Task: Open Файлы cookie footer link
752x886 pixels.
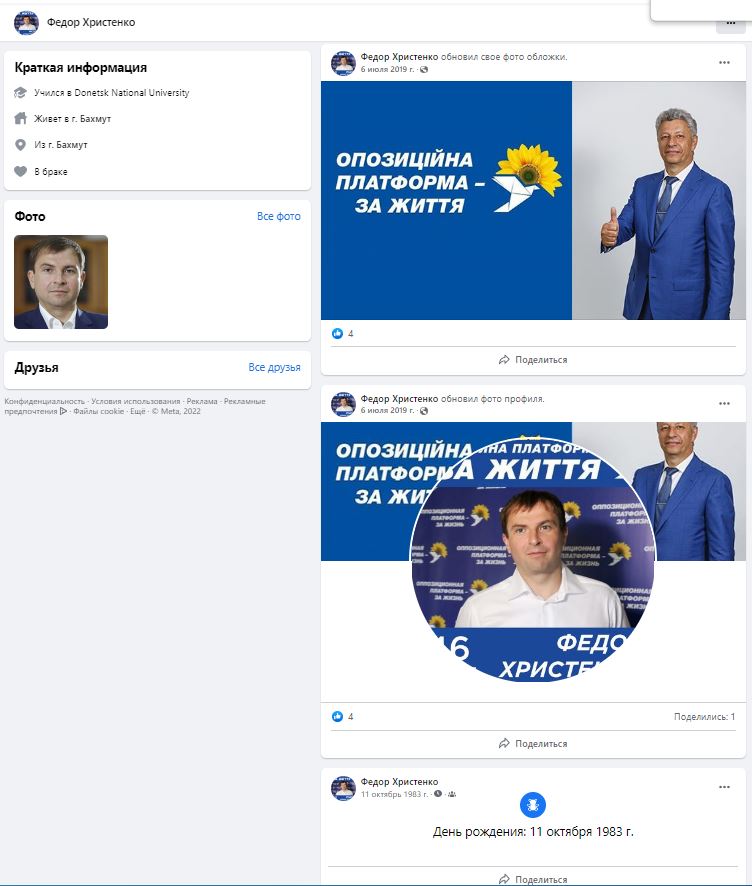Action: coord(98,411)
